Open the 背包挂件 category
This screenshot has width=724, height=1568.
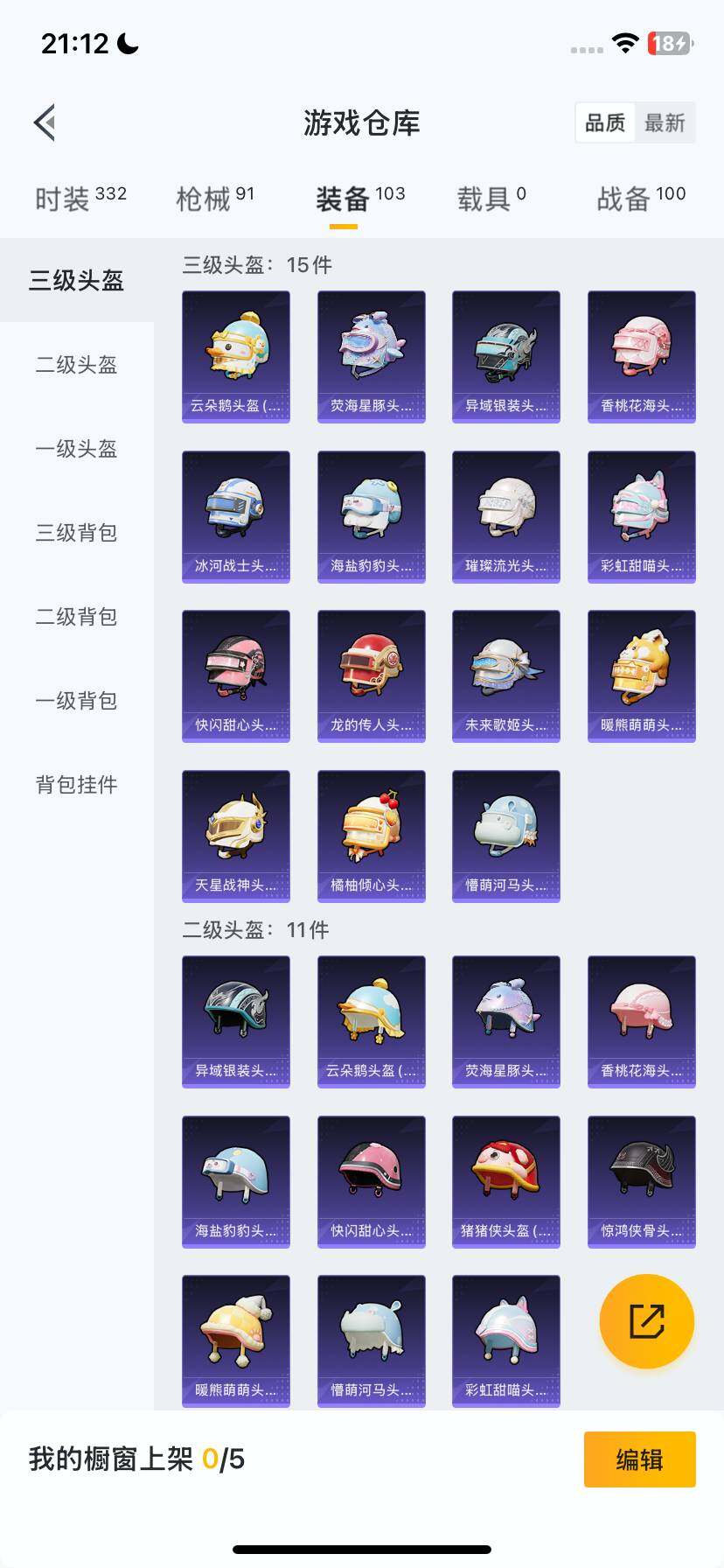click(76, 785)
